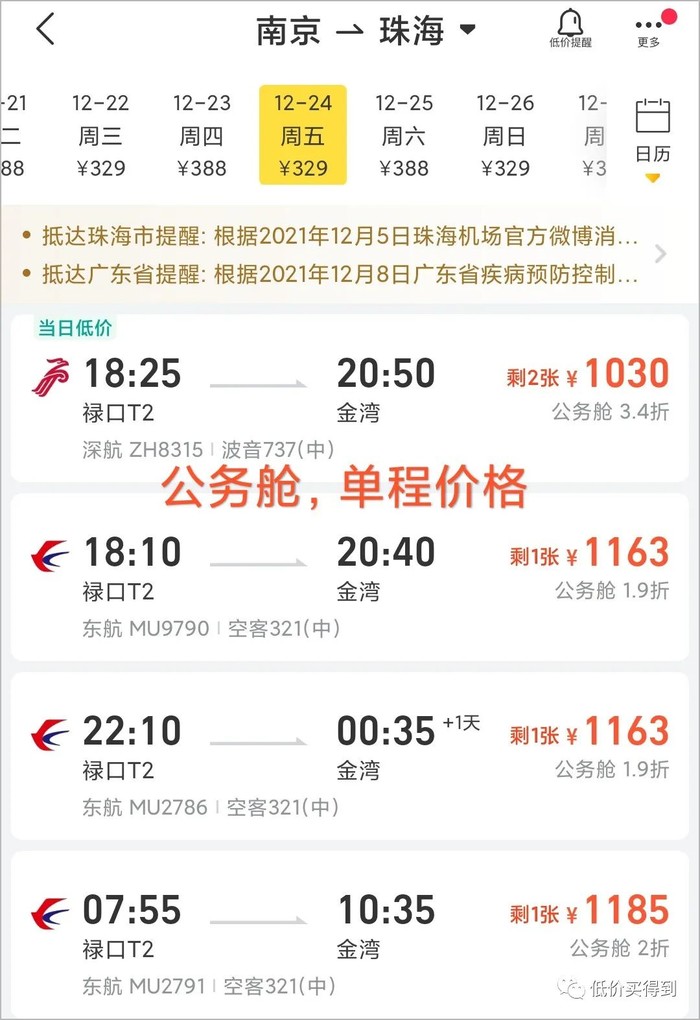Viewport: 700px width, 1020px height.
Task: Switch to the 12-26 周日 date
Action: click(x=505, y=135)
